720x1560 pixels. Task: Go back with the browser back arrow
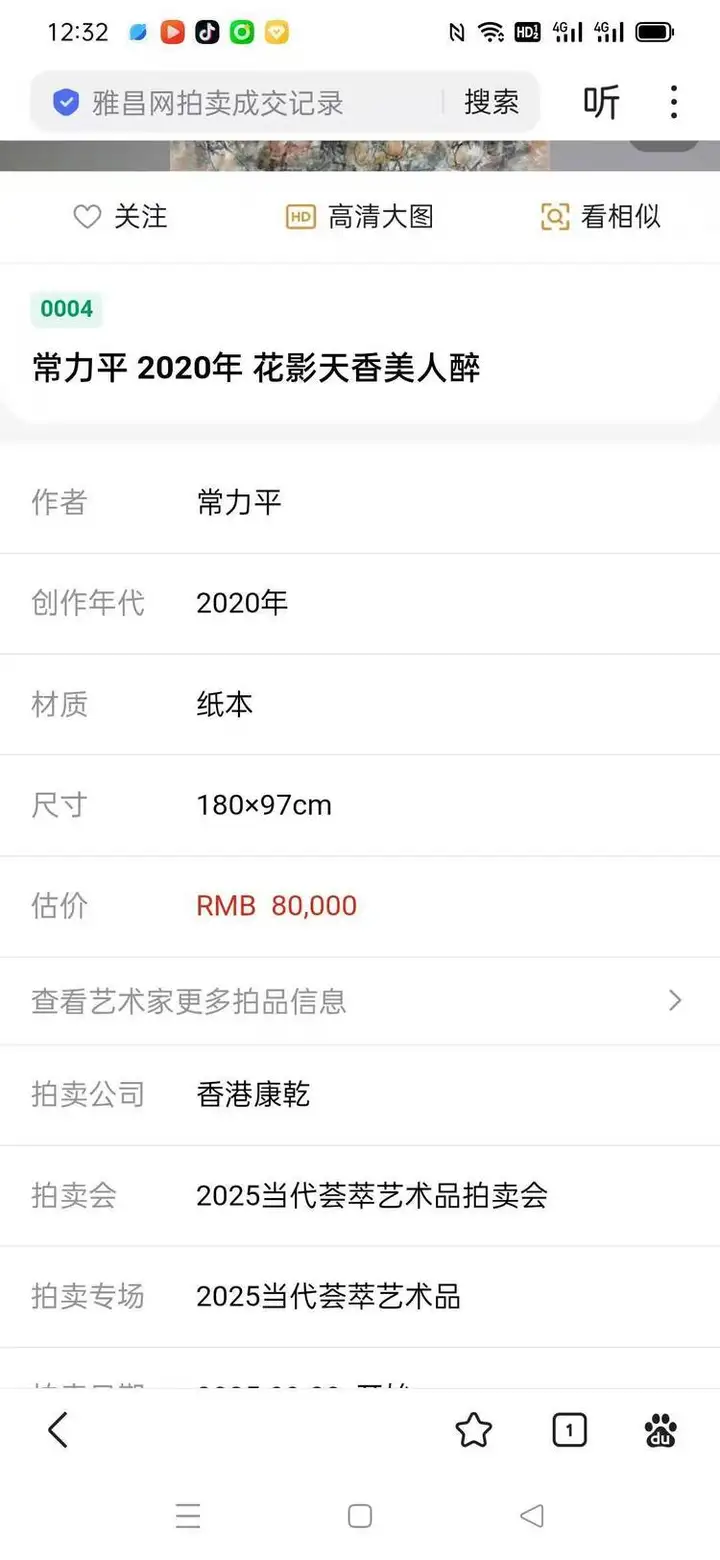(x=58, y=1431)
